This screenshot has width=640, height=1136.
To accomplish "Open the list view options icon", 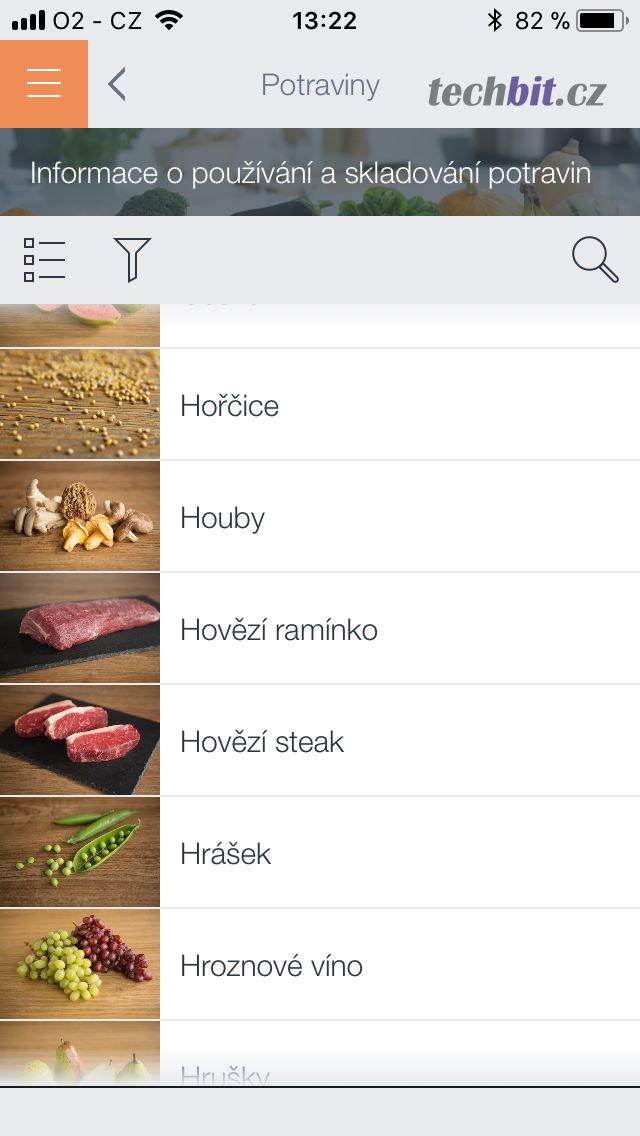I will coord(44,260).
